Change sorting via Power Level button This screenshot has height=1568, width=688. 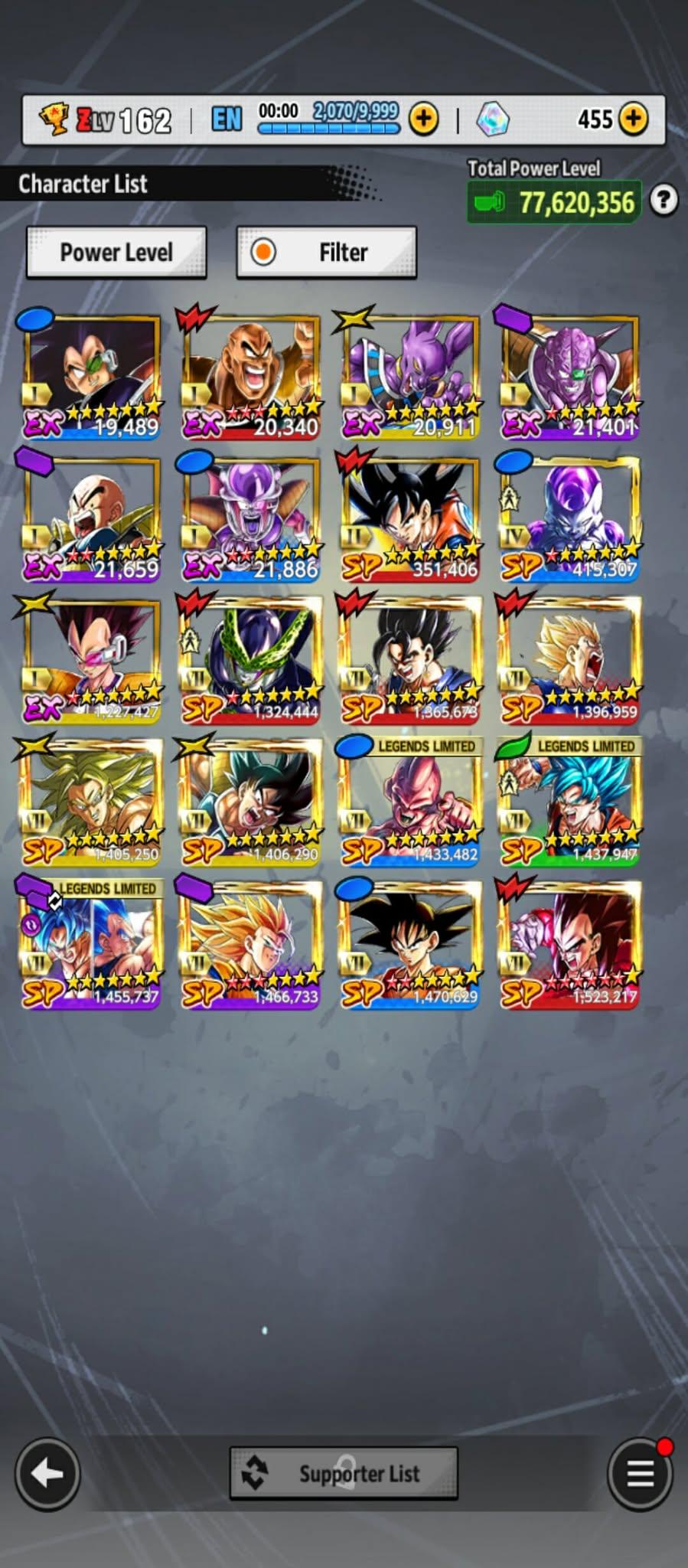[116, 252]
